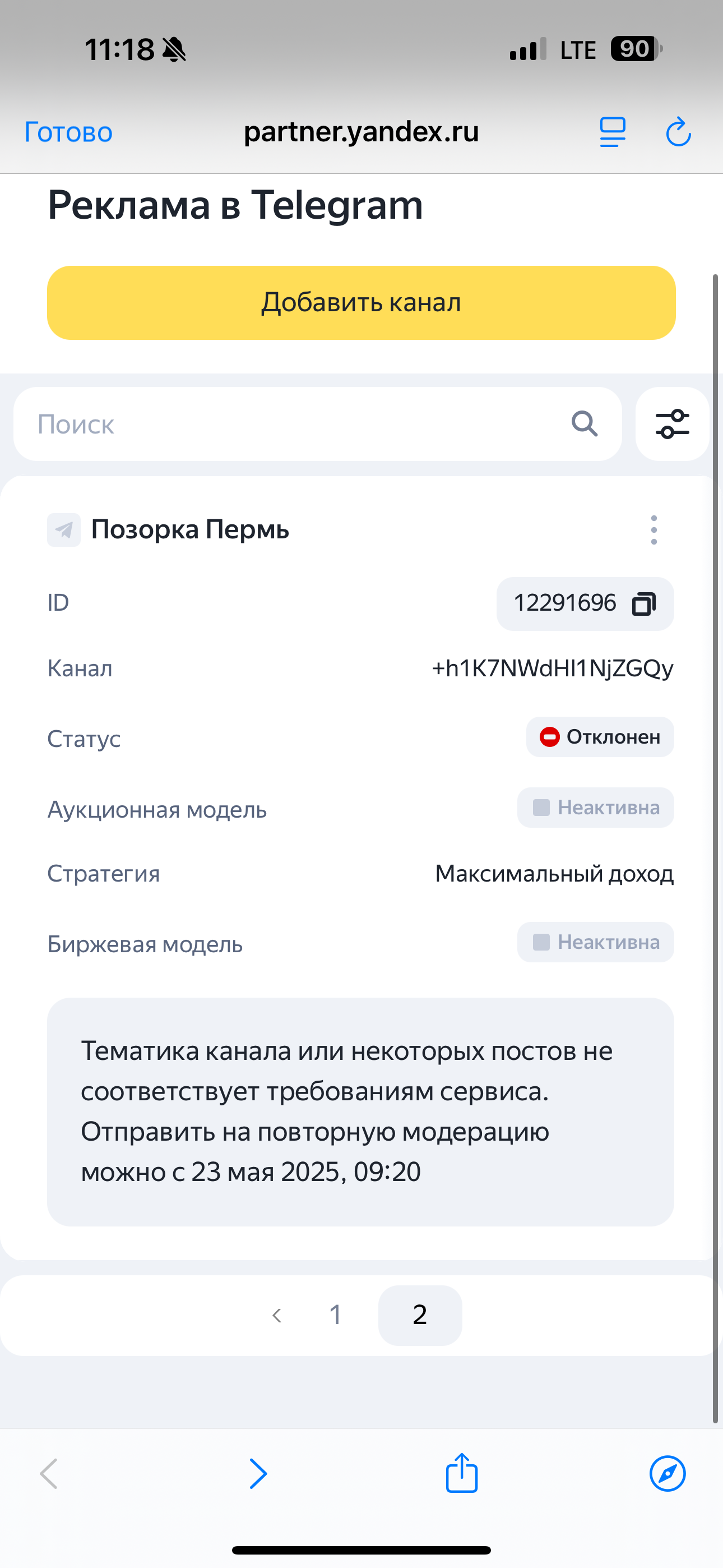Screen dimensions: 723x1568
Task: Tap Готово to close the browser
Action: click(68, 132)
